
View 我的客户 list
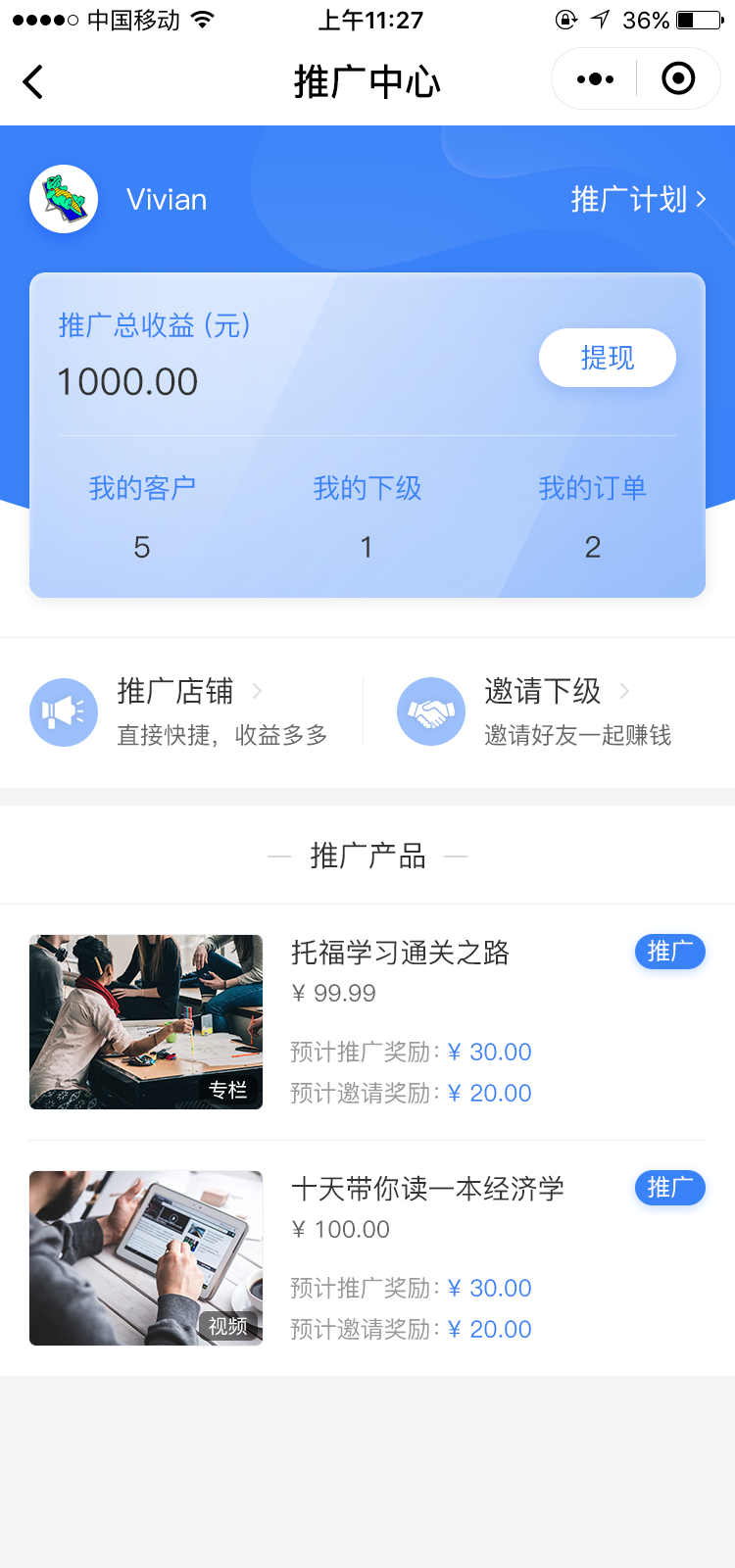pos(142,516)
